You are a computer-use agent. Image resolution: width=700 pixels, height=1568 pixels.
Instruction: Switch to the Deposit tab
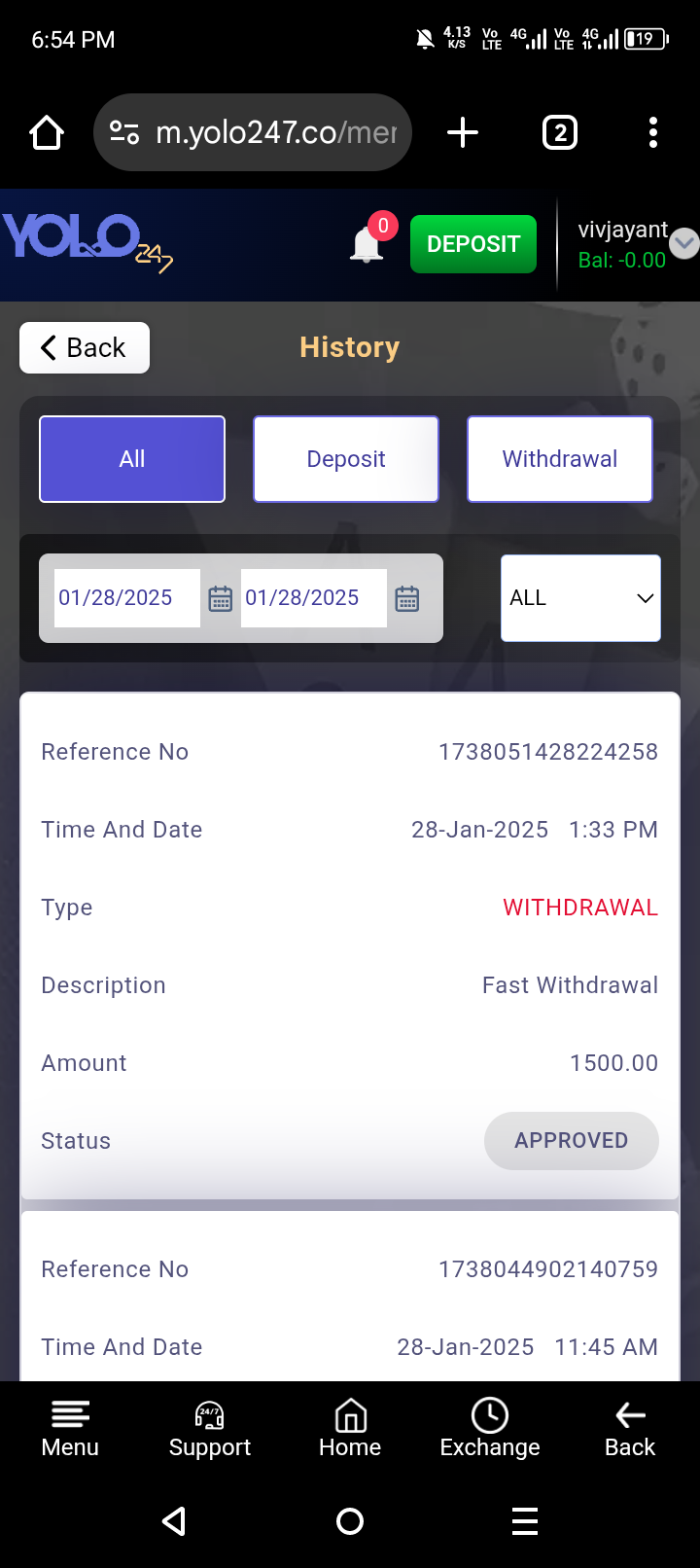click(346, 459)
